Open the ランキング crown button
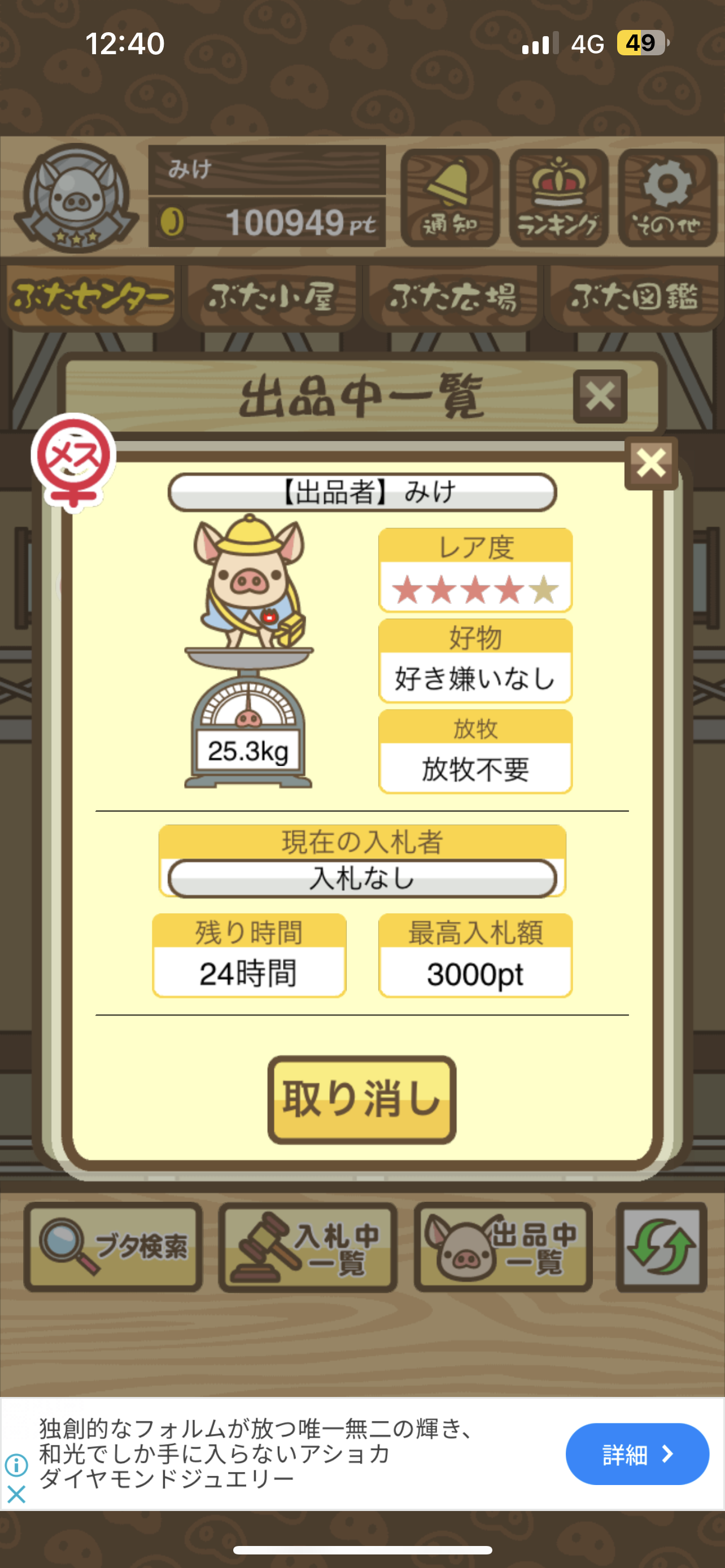Image resolution: width=725 pixels, height=1568 pixels. click(559, 198)
